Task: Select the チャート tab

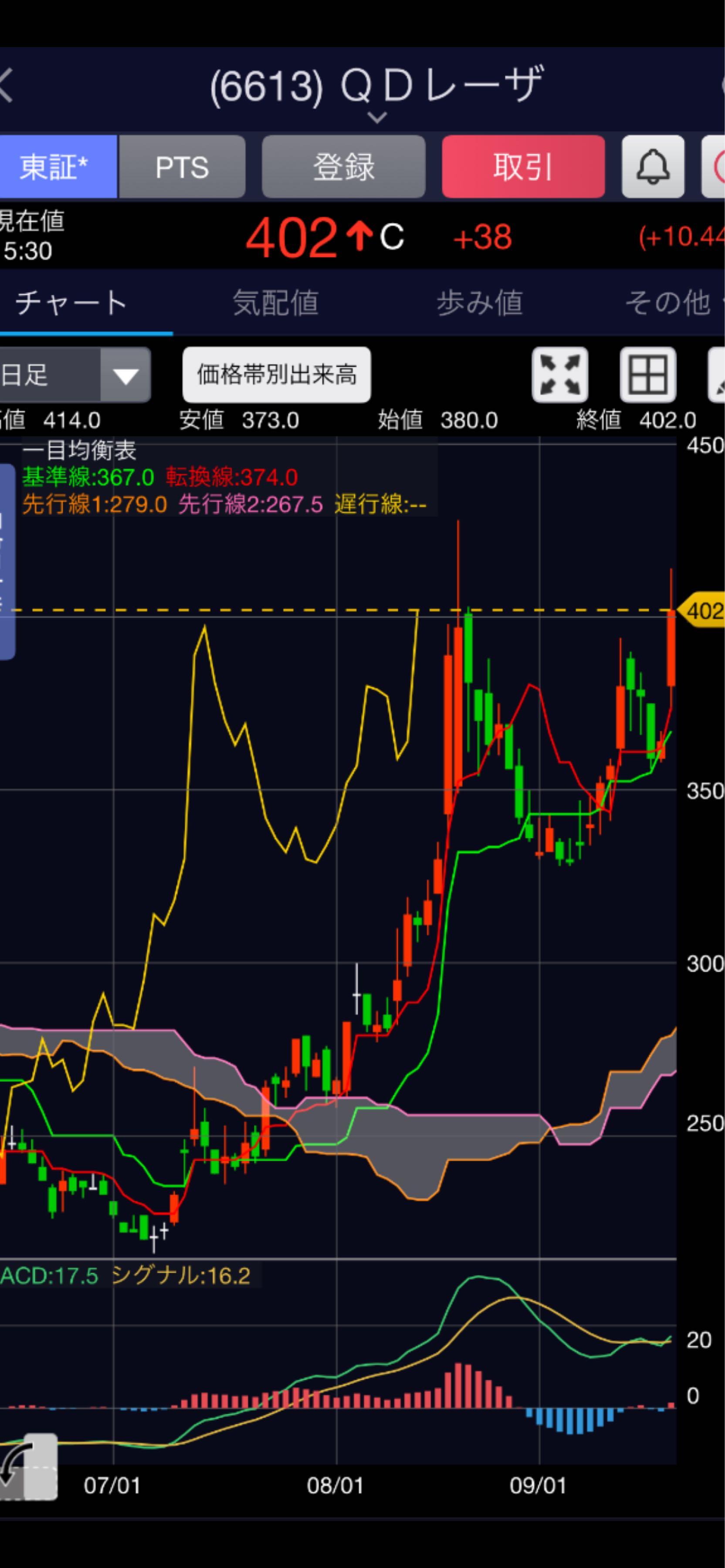Action: [72, 303]
